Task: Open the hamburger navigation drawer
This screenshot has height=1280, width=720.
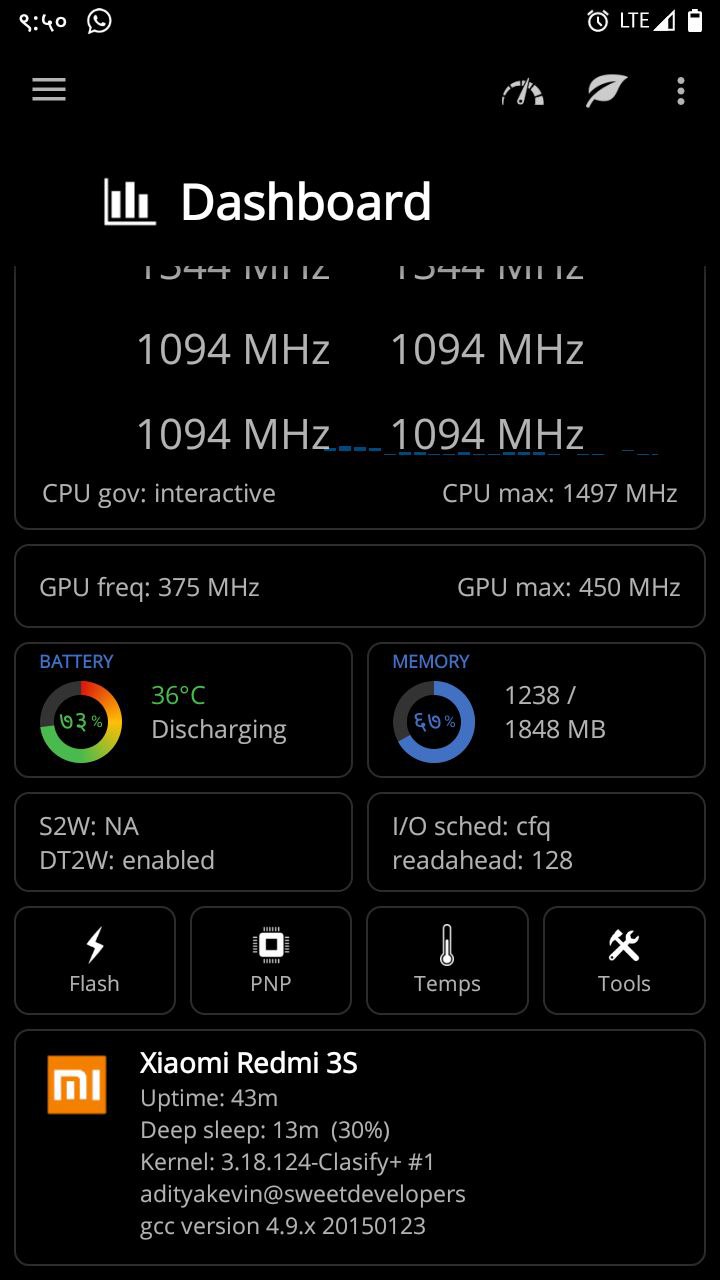Action: point(48,90)
